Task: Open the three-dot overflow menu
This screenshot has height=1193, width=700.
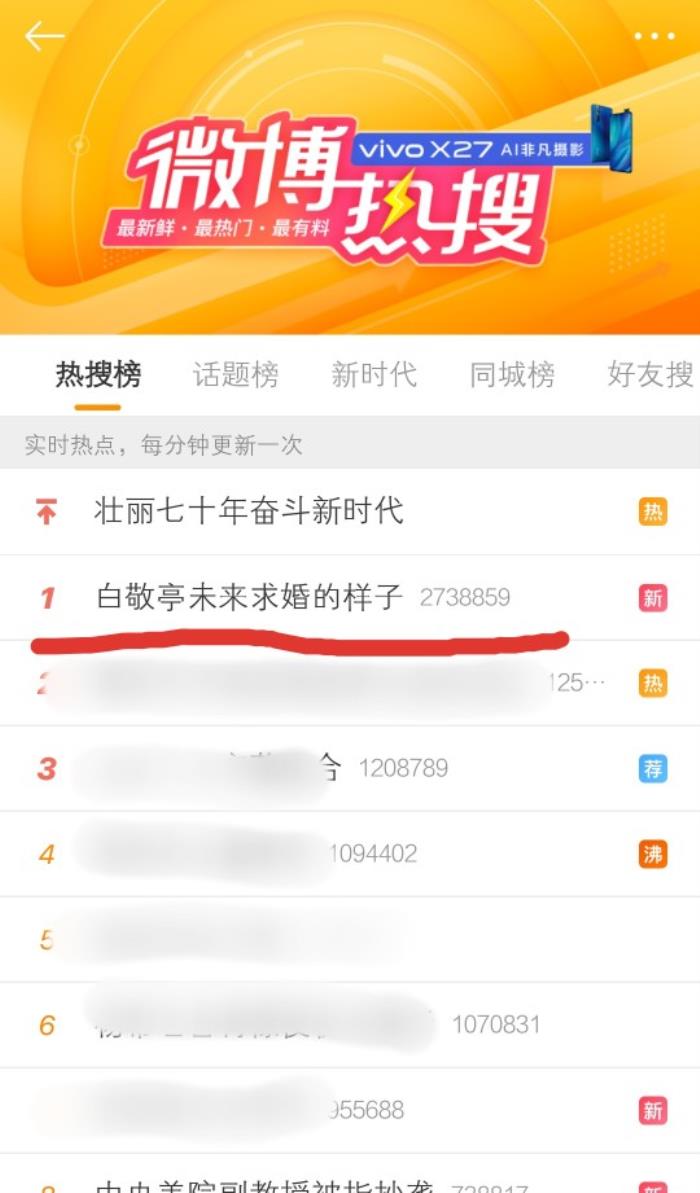Action: tap(655, 37)
